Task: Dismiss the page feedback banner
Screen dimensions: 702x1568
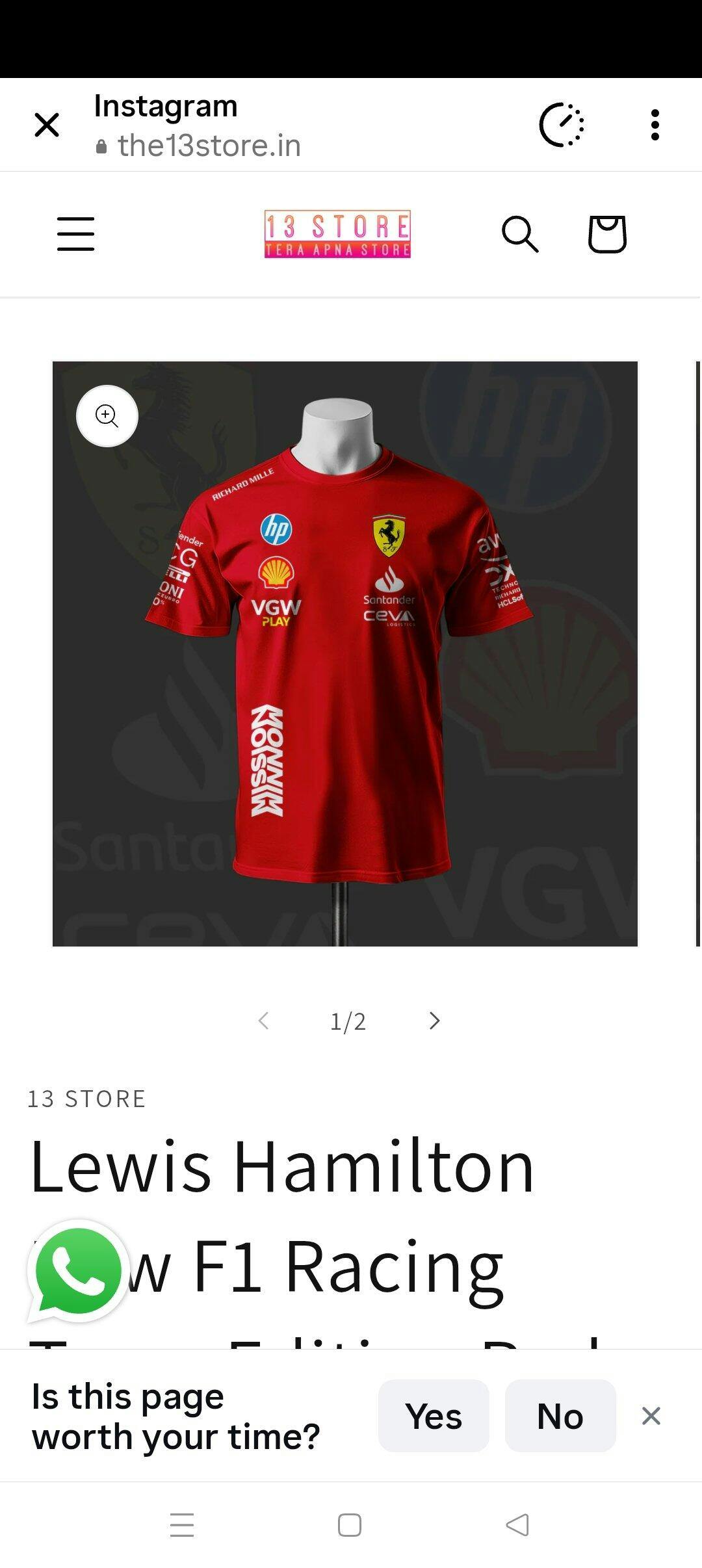Action: point(651,1416)
